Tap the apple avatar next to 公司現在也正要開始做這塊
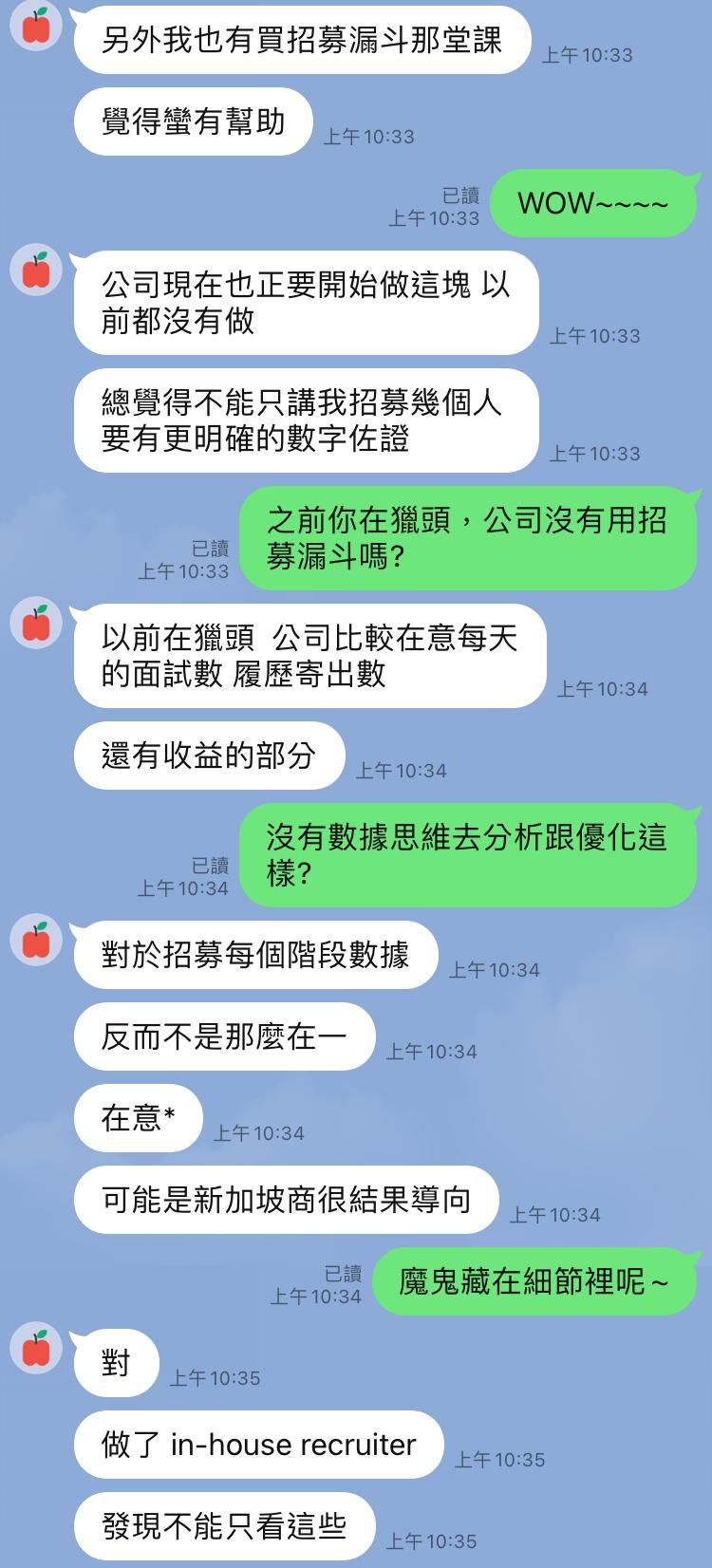The width and height of the screenshot is (712, 1568). tap(36, 271)
